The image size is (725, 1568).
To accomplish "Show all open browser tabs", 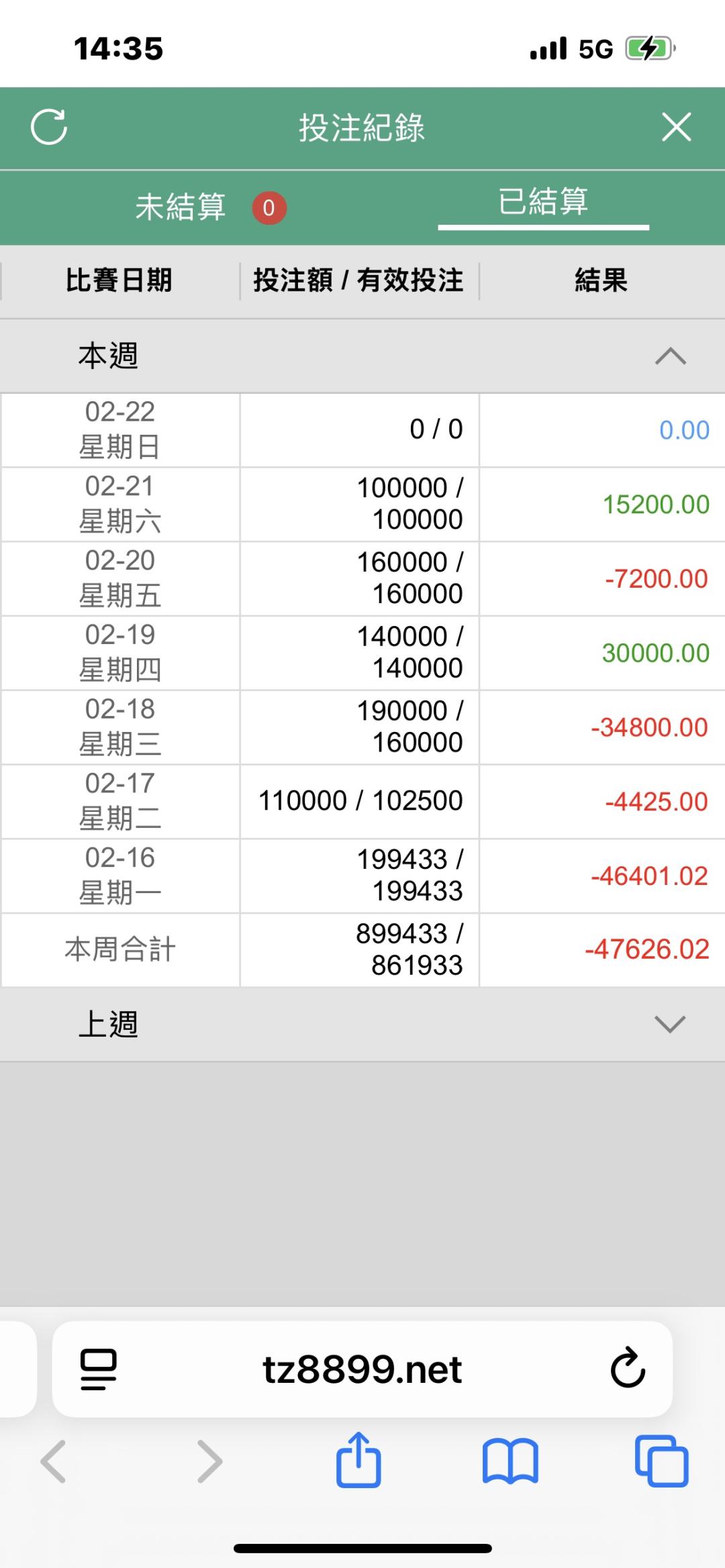I will pos(661,1461).
